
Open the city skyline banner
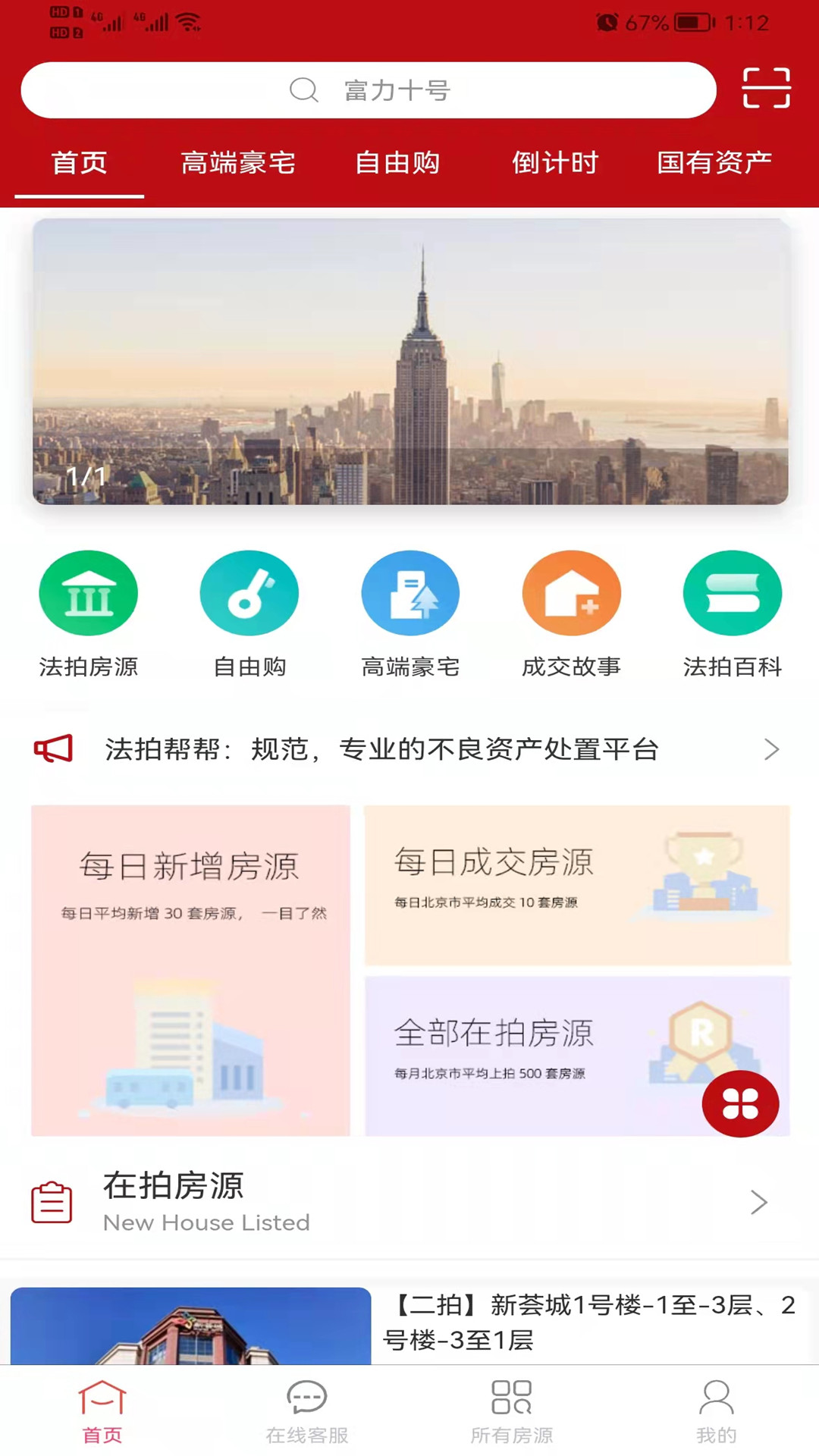[x=409, y=362]
